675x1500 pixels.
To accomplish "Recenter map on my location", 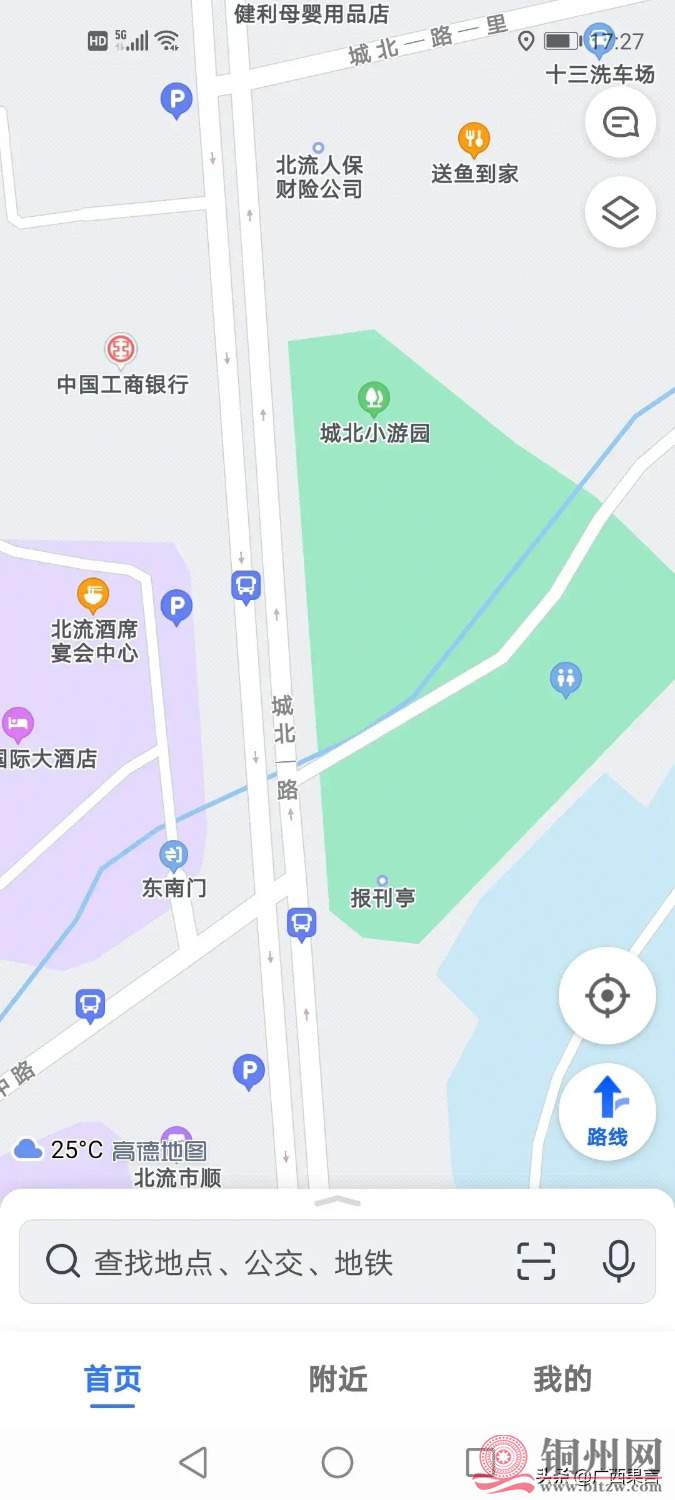I will tap(607, 996).
